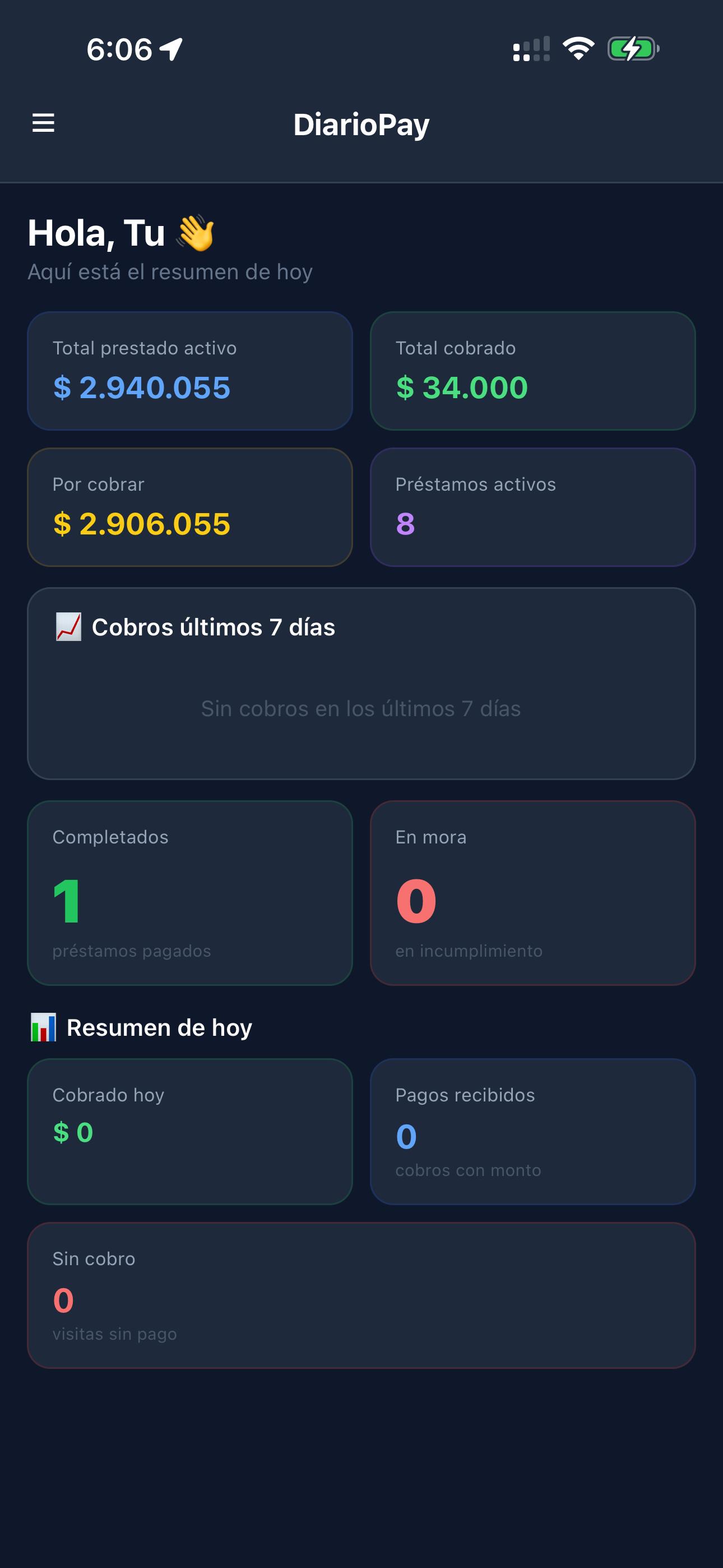The image size is (723, 1568).
Task: Open the hamburger navigation menu
Action: tap(44, 124)
